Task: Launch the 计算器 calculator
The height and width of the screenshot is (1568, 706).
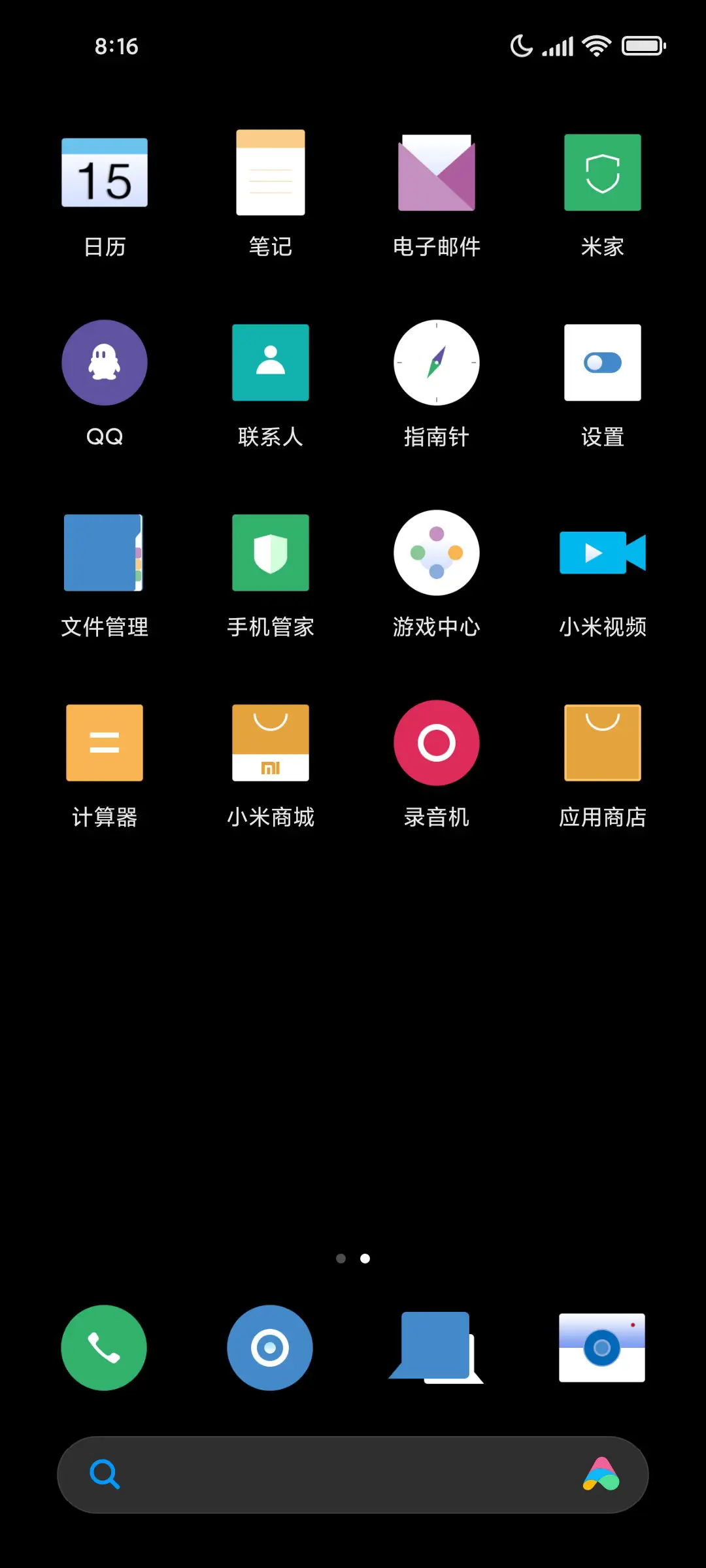Action: 104,743
